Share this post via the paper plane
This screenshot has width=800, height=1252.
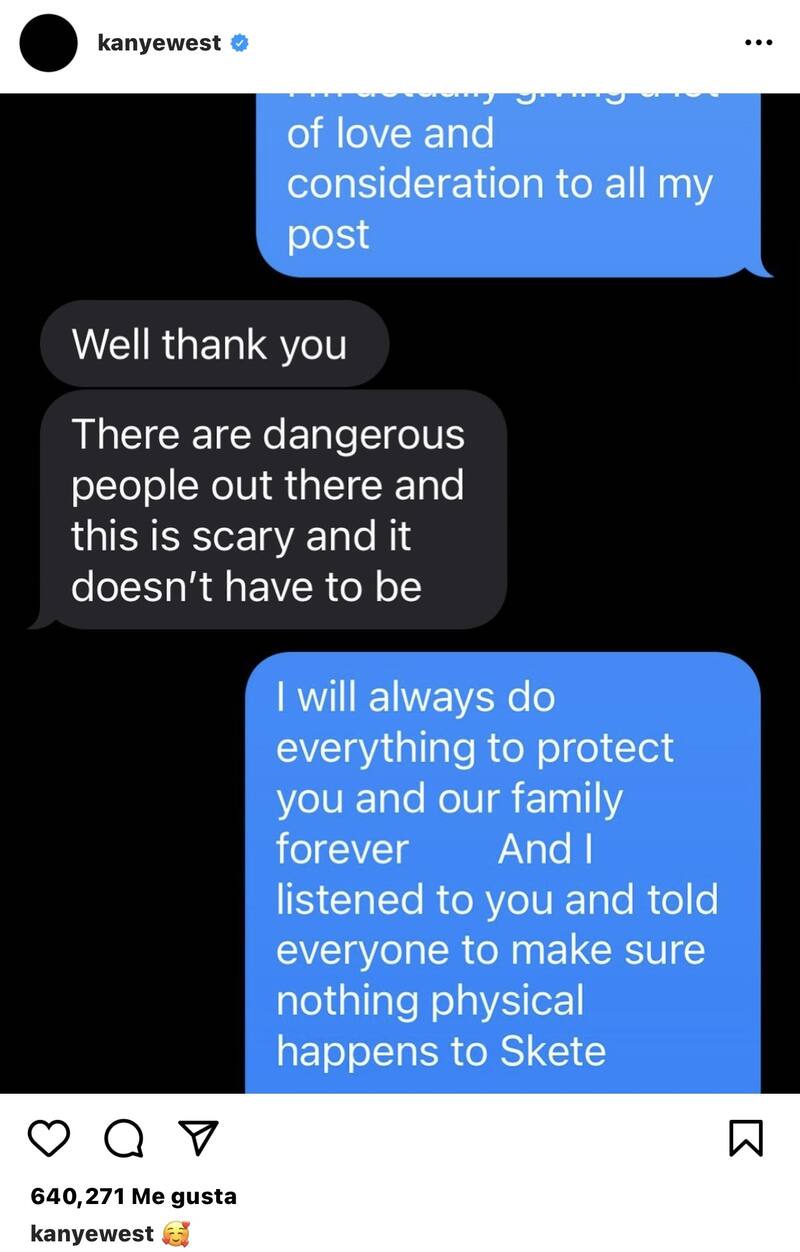click(197, 1138)
